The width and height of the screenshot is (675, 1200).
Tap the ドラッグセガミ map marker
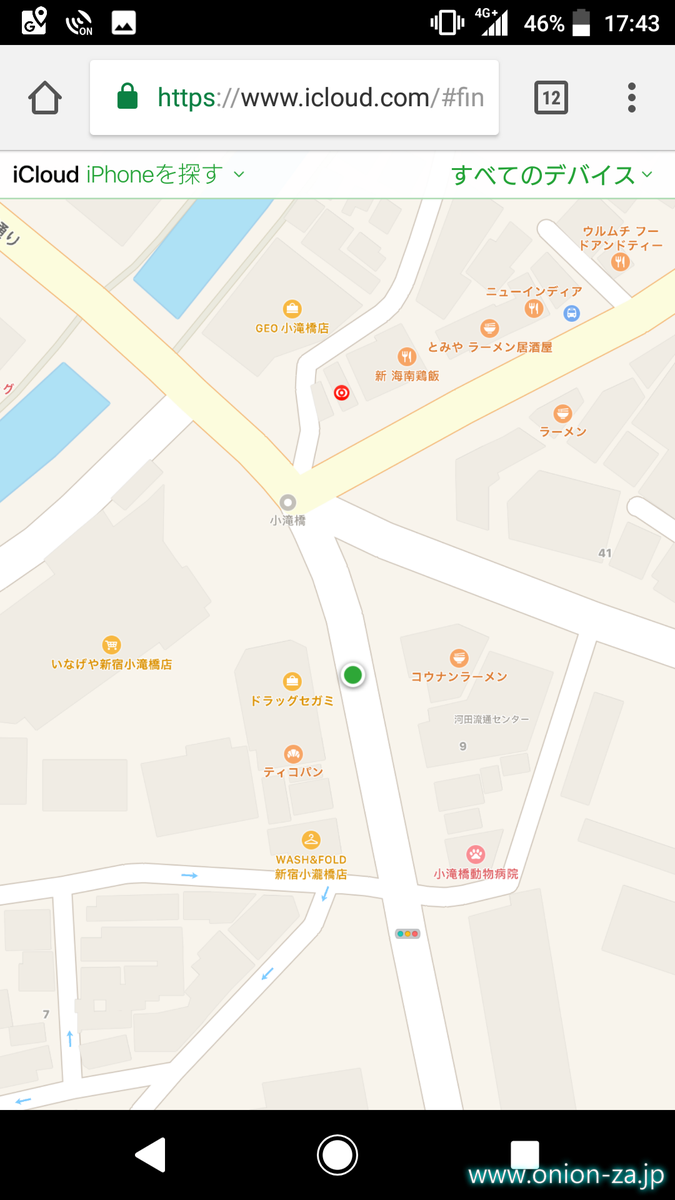tap(292, 682)
